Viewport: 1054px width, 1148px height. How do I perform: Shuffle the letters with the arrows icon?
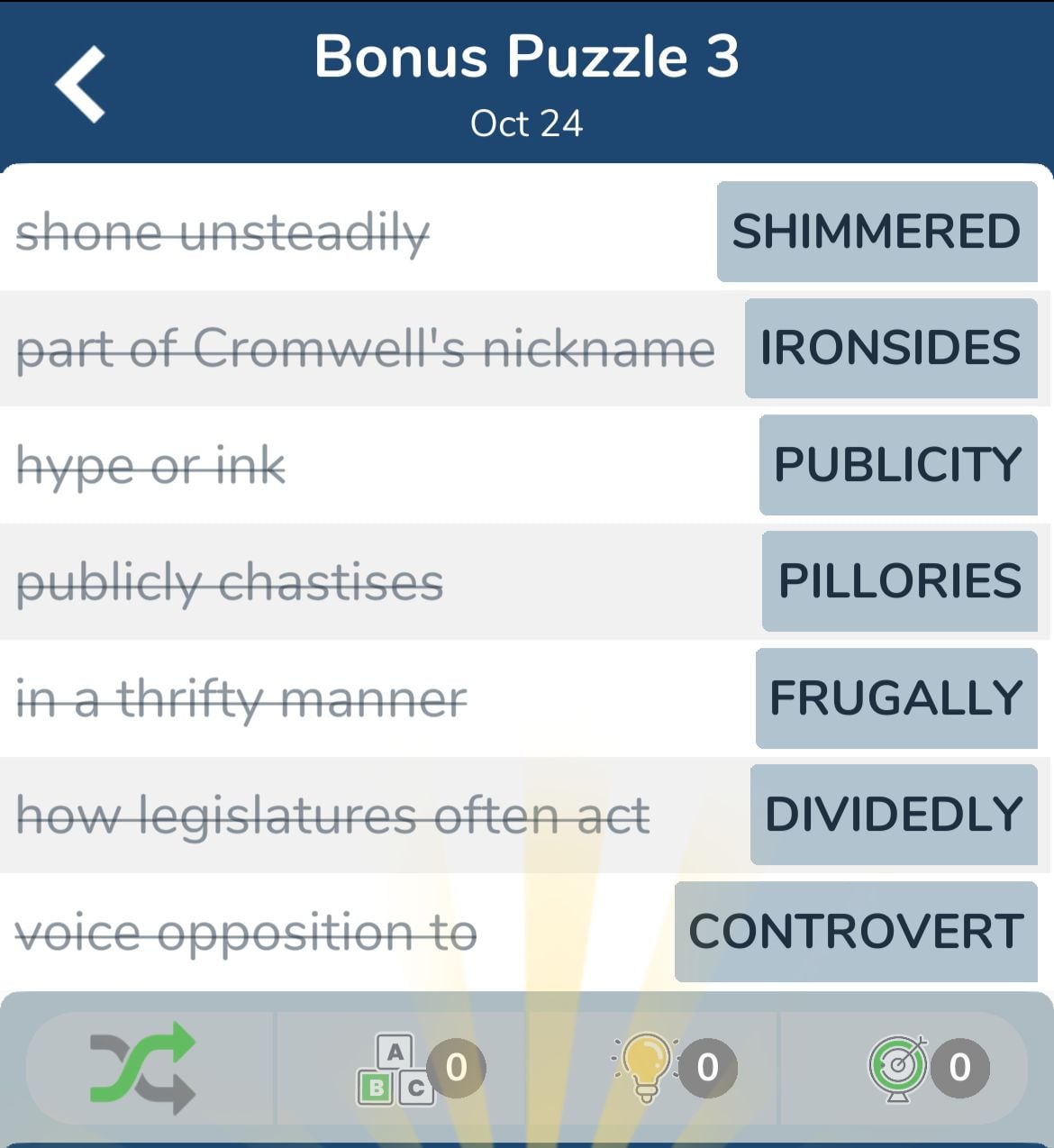click(x=144, y=1068)
